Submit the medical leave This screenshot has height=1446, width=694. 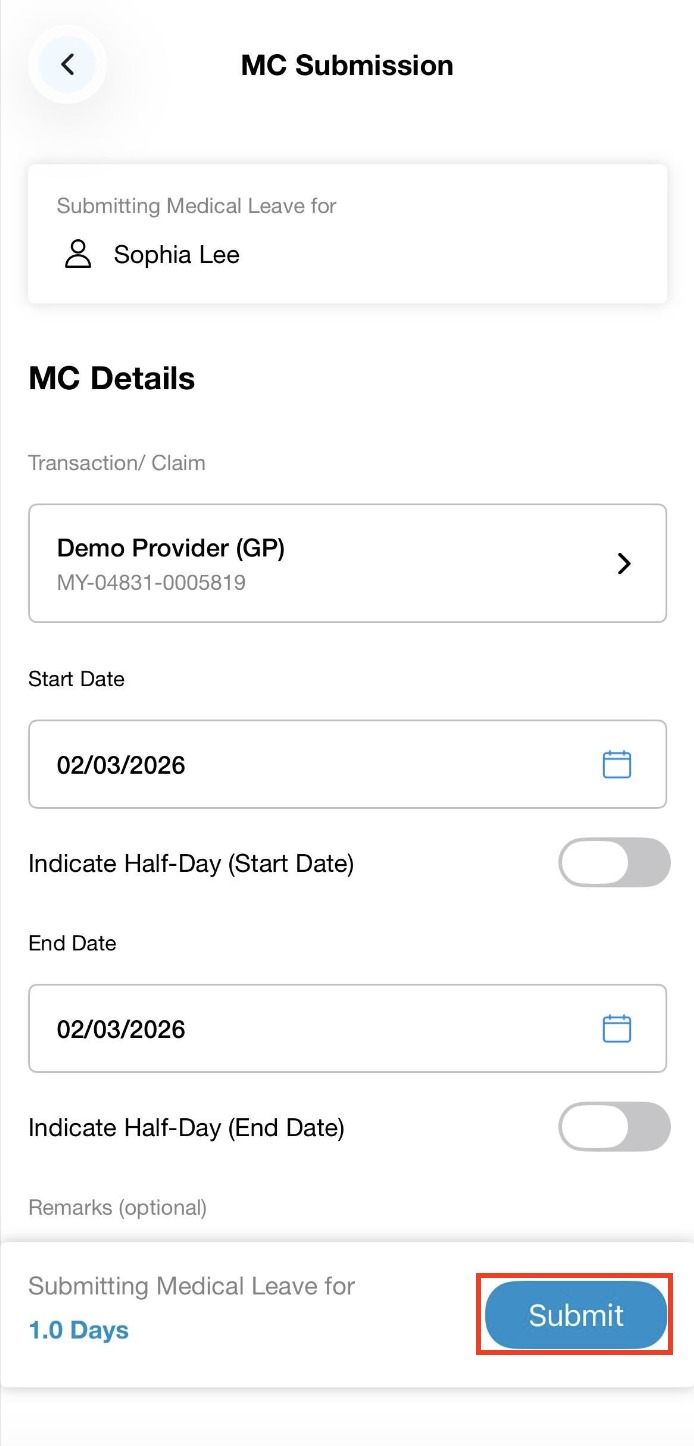(576, 1315)
